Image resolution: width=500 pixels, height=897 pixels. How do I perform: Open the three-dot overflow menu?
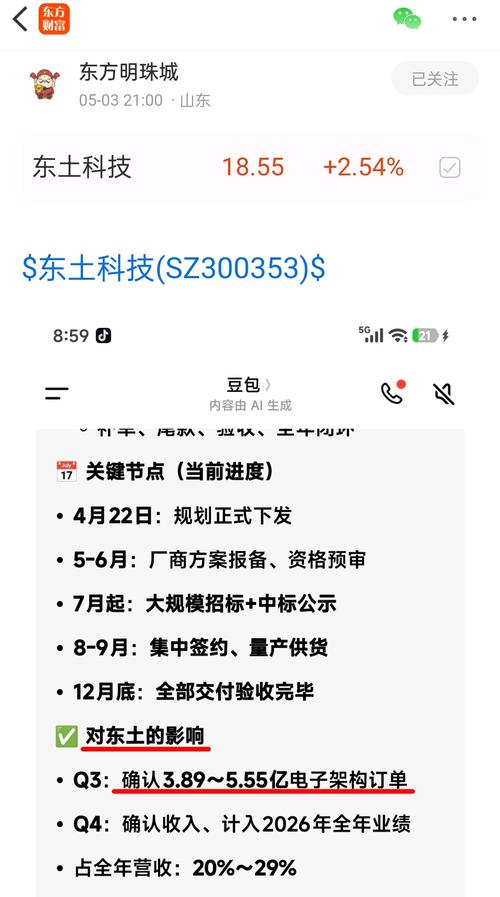click(465, 19)
